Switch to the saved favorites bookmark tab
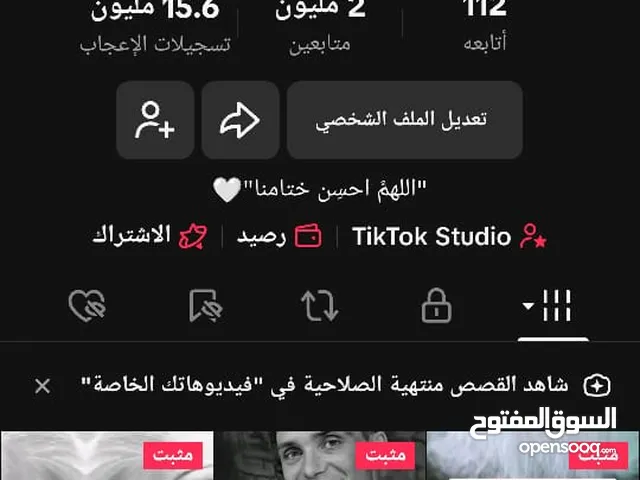 point(205,306)
